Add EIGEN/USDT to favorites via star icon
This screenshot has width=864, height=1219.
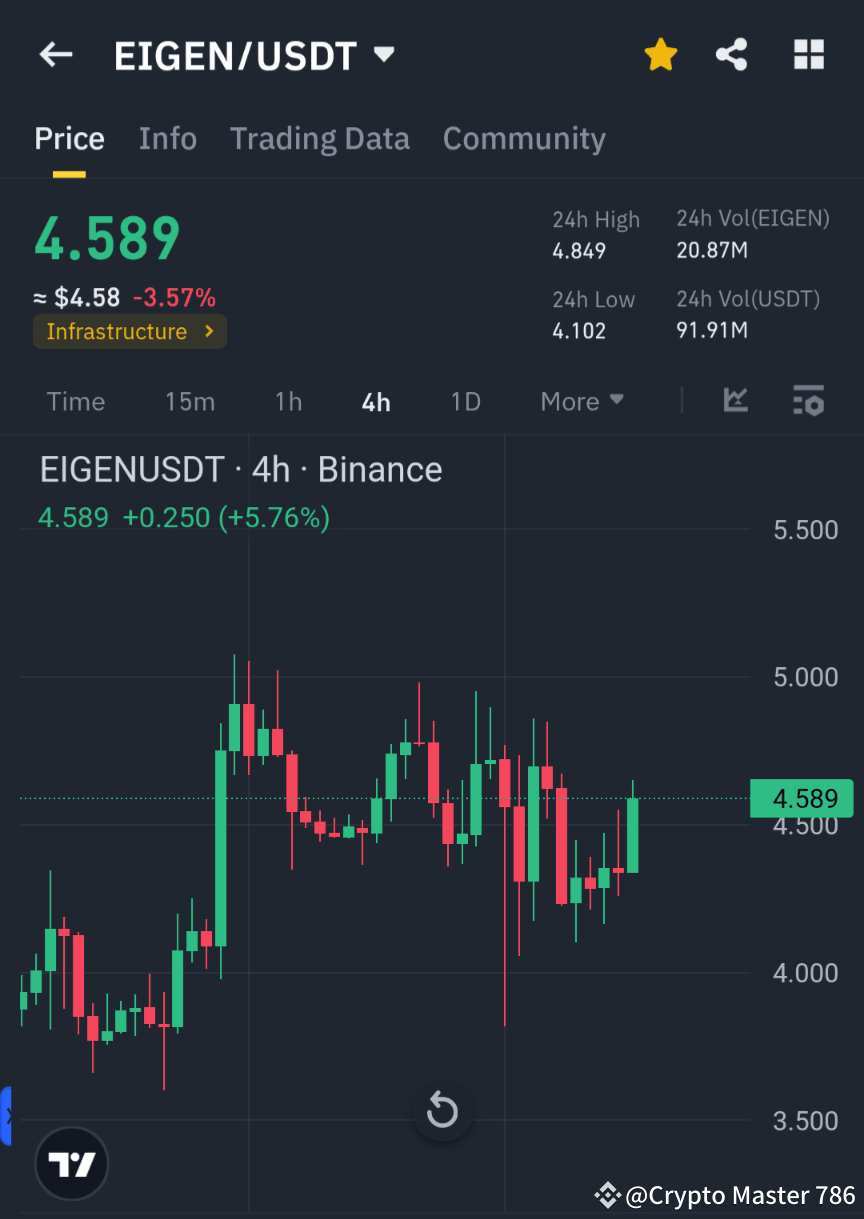pyautogui.click(x=660, y=55)
